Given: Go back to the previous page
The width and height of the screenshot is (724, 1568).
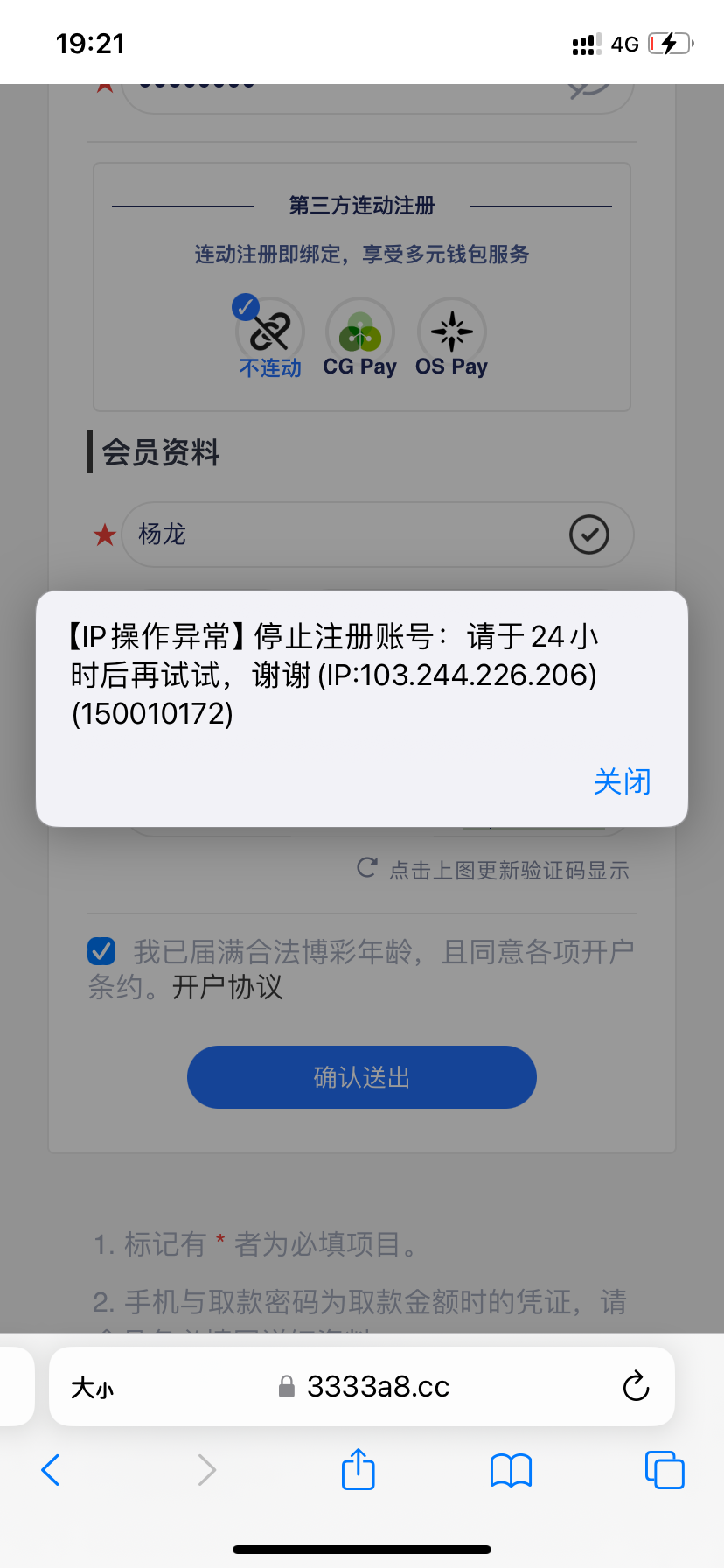Looking at the screenshot, I should [x=51, y=1470].
